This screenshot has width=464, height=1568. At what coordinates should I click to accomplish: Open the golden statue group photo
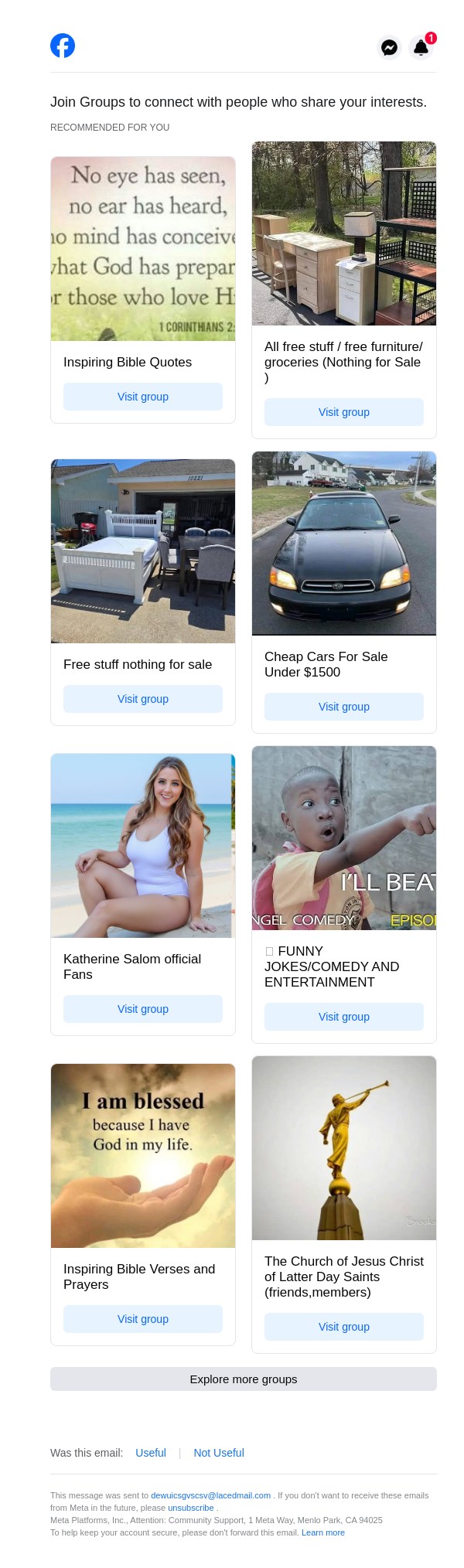[x=344, y=1148]
